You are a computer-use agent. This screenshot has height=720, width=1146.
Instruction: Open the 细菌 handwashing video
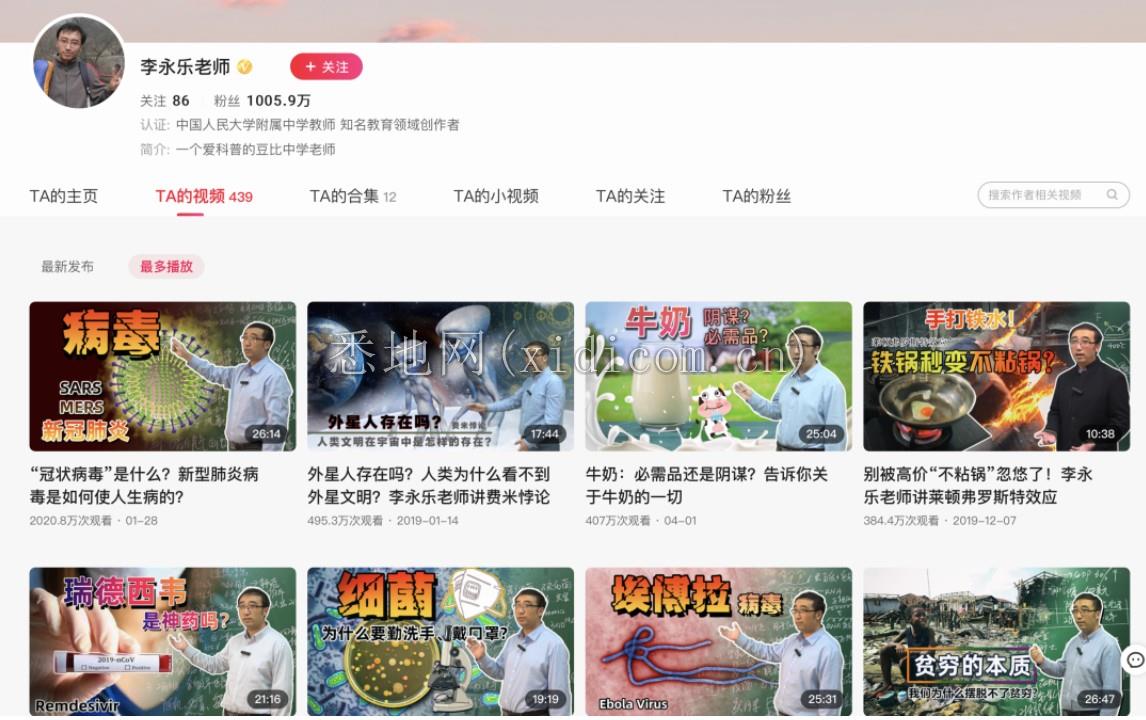(440, 640)
